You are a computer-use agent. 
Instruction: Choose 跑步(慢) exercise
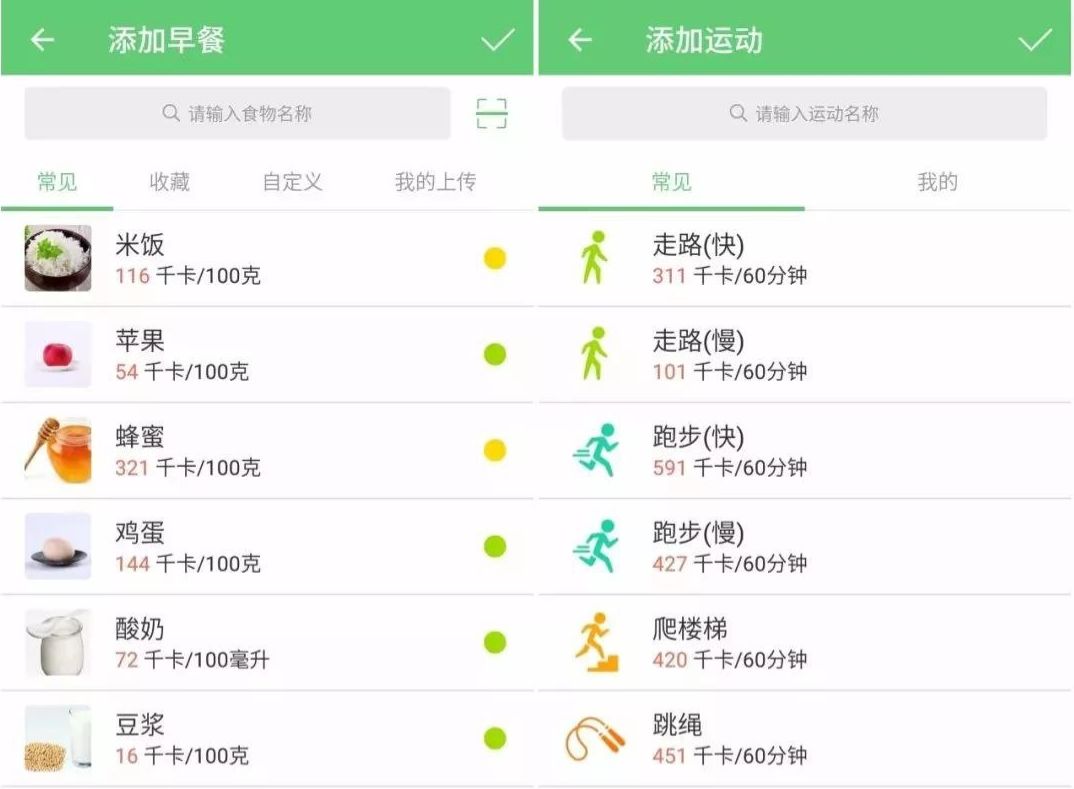point(805,547)
